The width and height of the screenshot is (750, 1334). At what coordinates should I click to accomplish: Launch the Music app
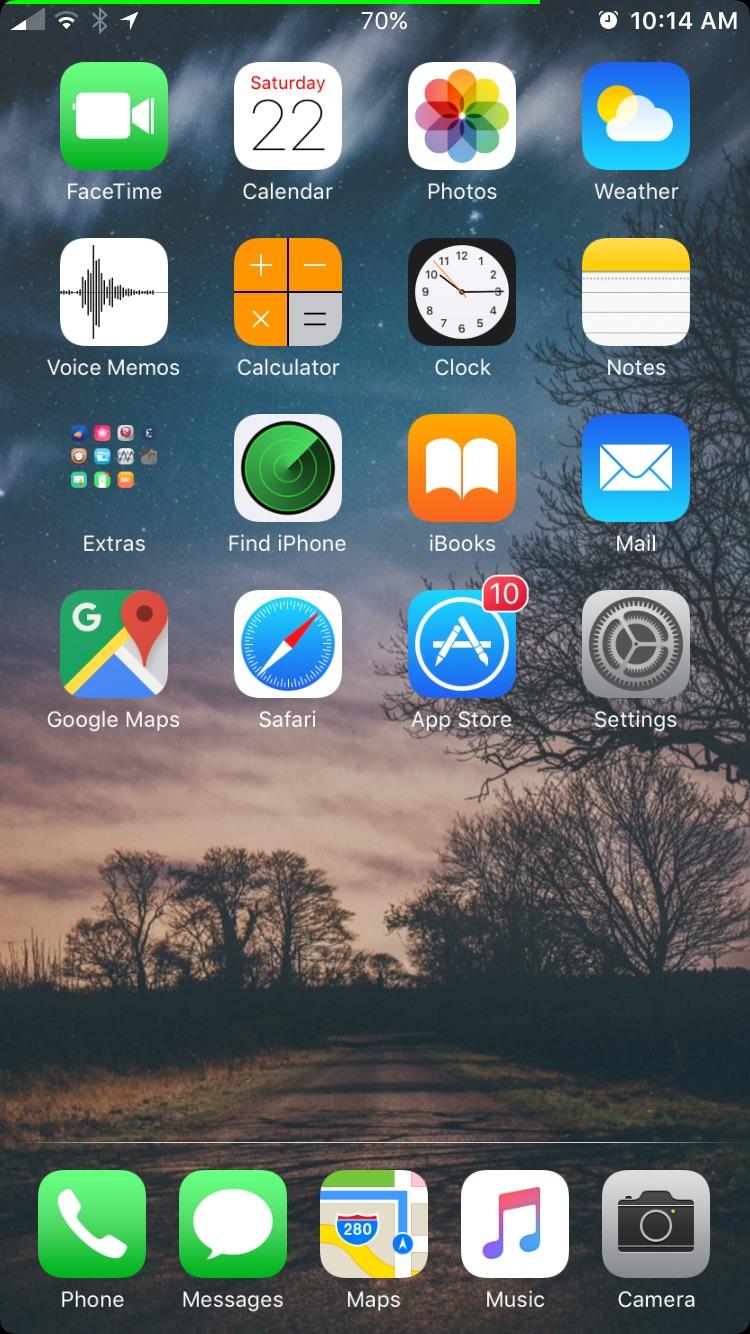tap(514, 1225)
